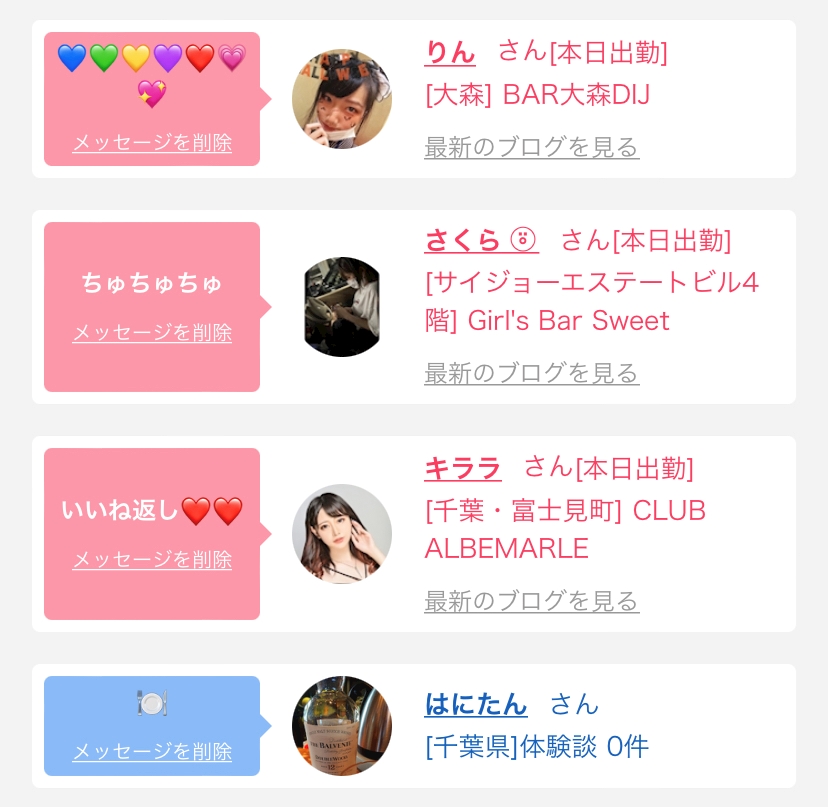Tap さくら's profile photo

pyautogui.click(x=342, y=307)
